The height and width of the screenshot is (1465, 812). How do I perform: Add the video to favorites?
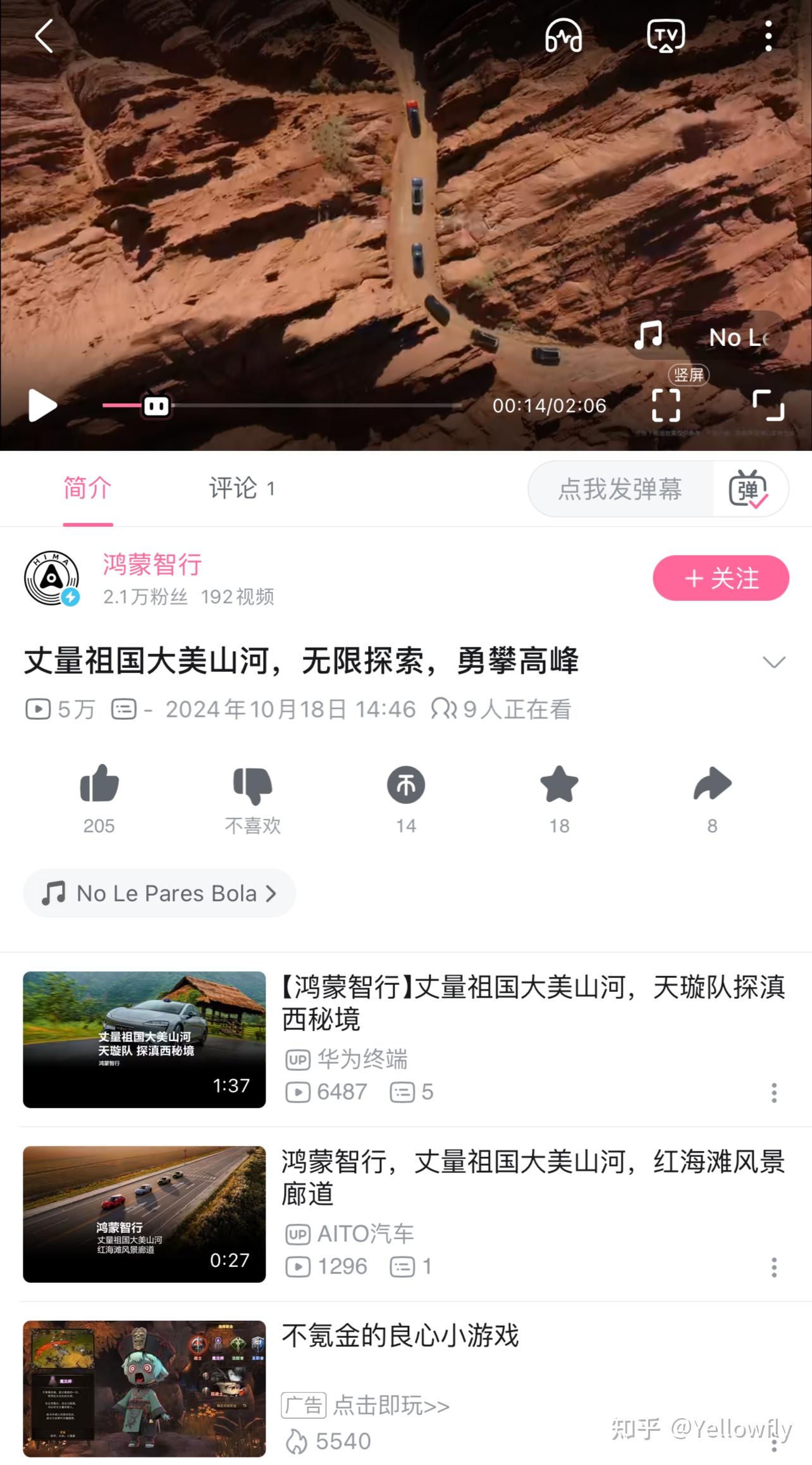pos(559,786)
